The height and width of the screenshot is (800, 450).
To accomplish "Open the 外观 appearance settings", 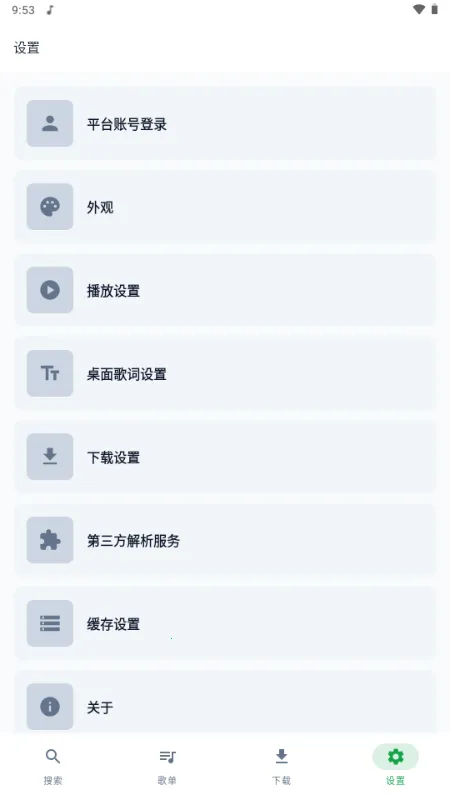I will click(225, 207).
